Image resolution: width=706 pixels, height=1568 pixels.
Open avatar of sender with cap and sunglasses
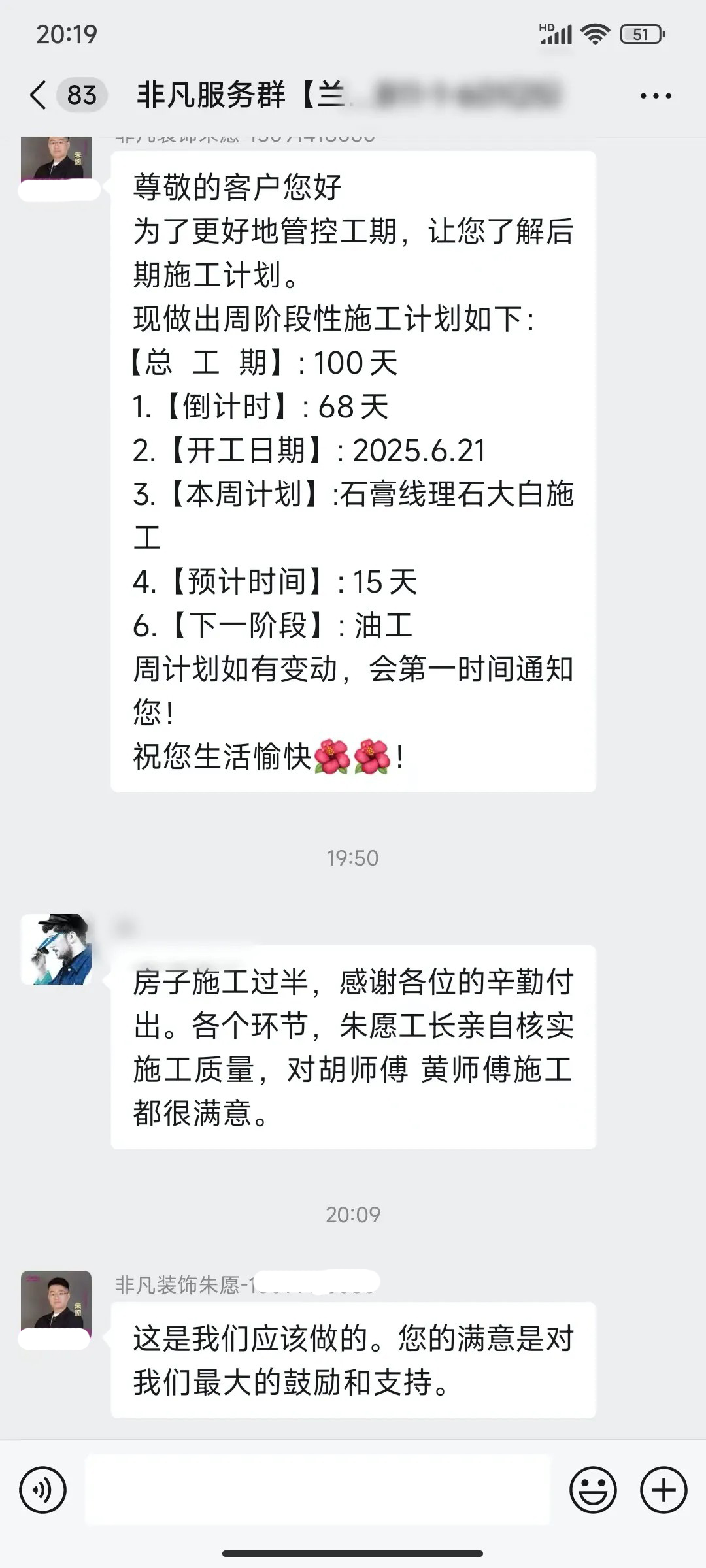[56, 949]
